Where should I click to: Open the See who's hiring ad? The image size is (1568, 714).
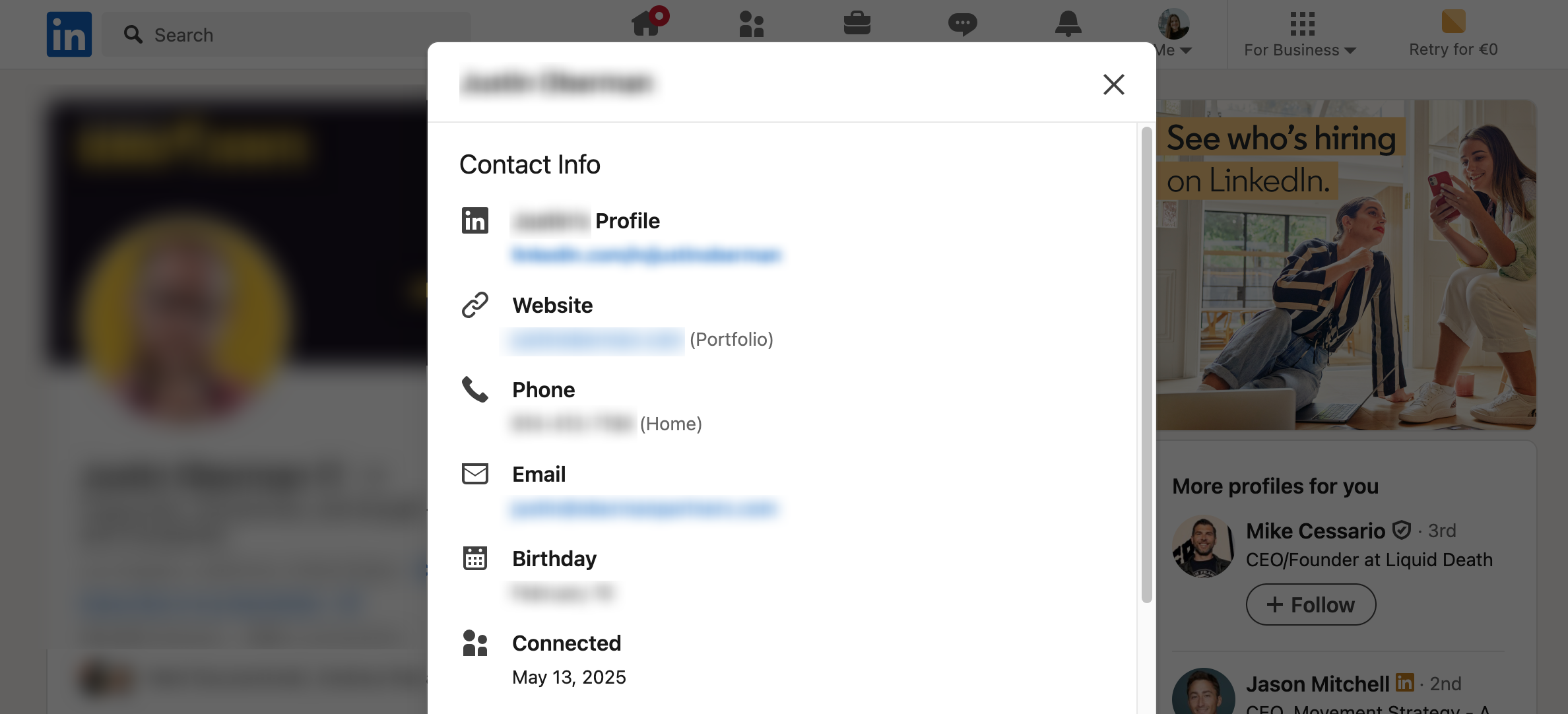(x=1346, y=264)
